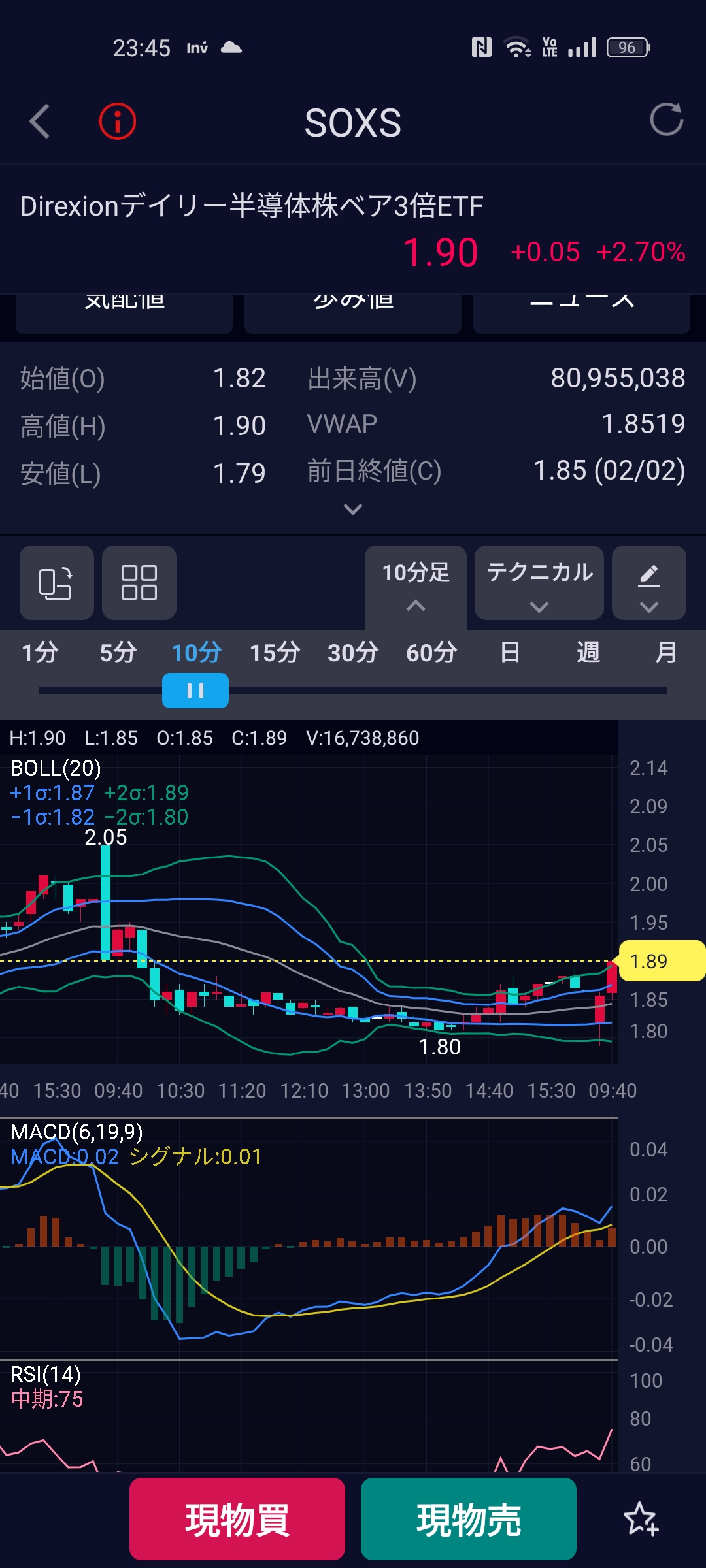Go back from the SOXS screen
The image size is (706, 1568).
point(40,122)
